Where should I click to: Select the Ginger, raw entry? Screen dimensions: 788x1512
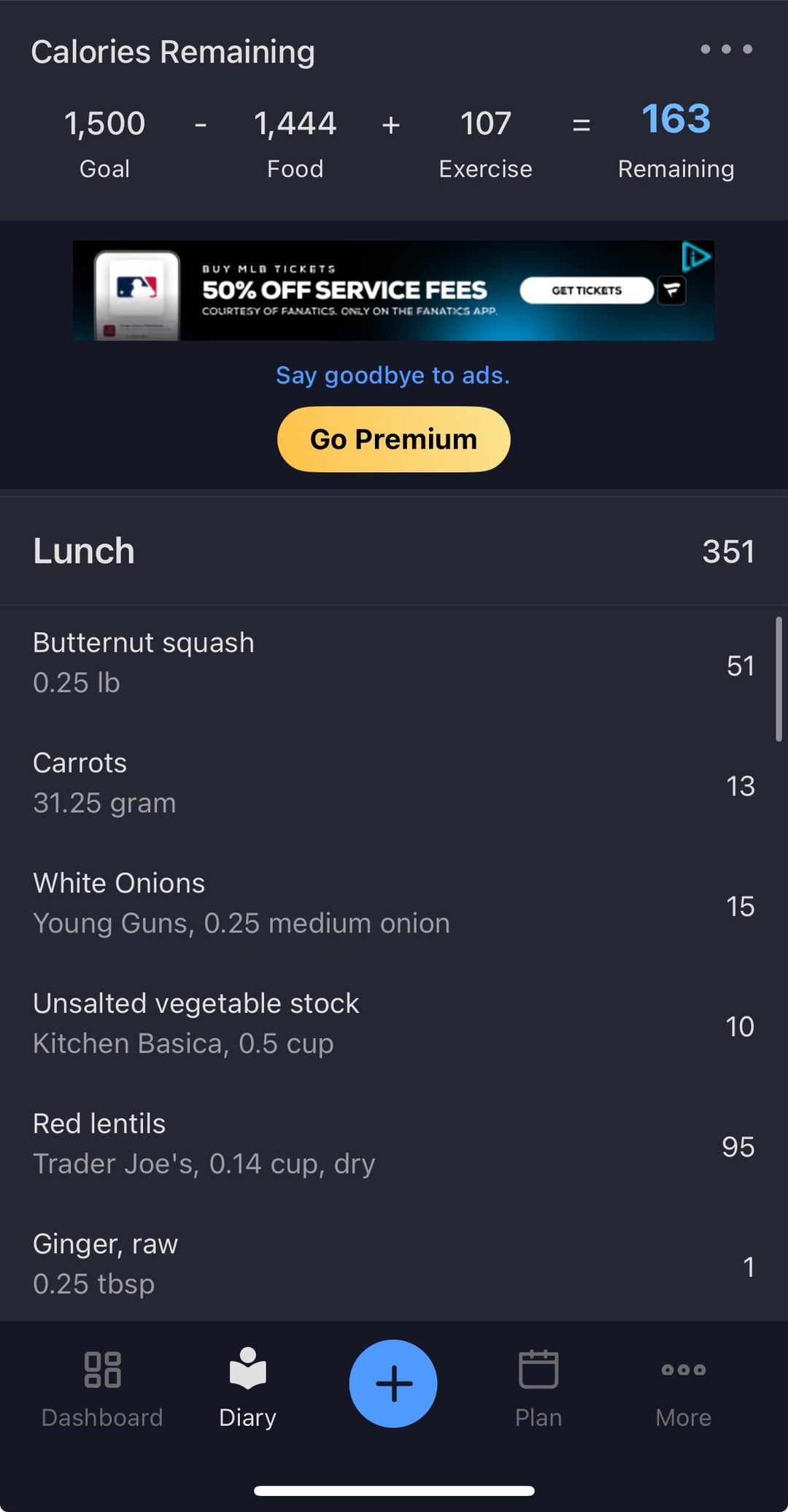(x=394, y=1264)
